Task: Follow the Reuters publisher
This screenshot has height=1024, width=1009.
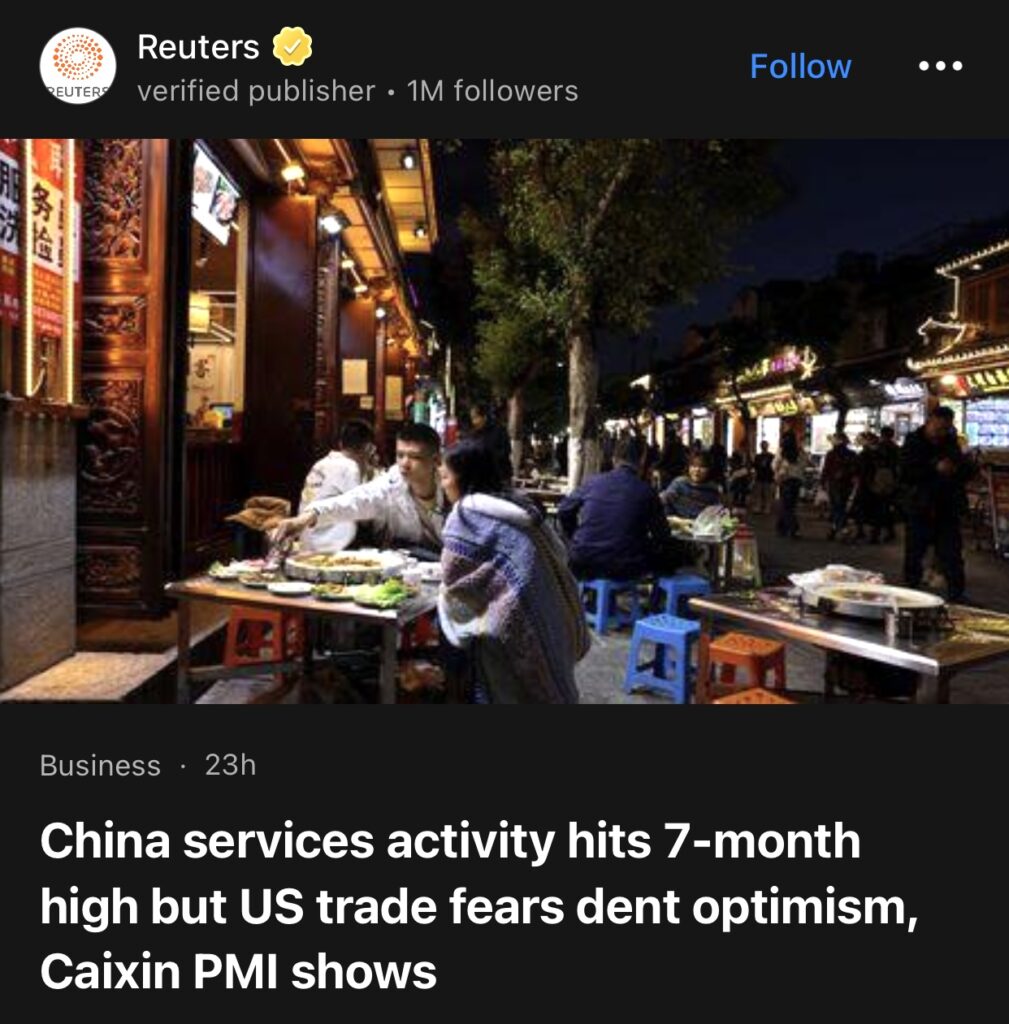Action: [800, 67]
